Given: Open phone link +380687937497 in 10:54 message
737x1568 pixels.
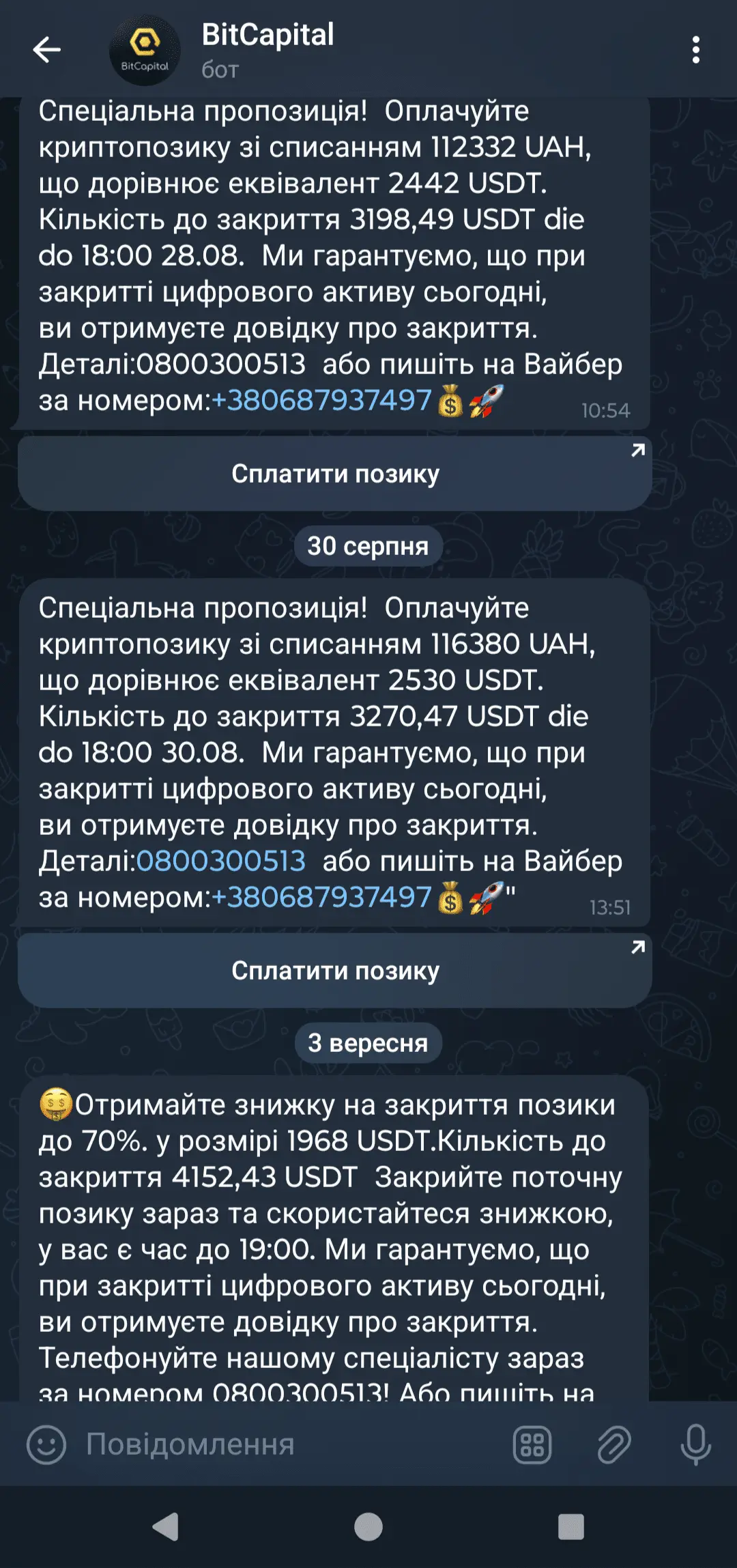Looking at the screenshot, I should click(x=321, y=401).
